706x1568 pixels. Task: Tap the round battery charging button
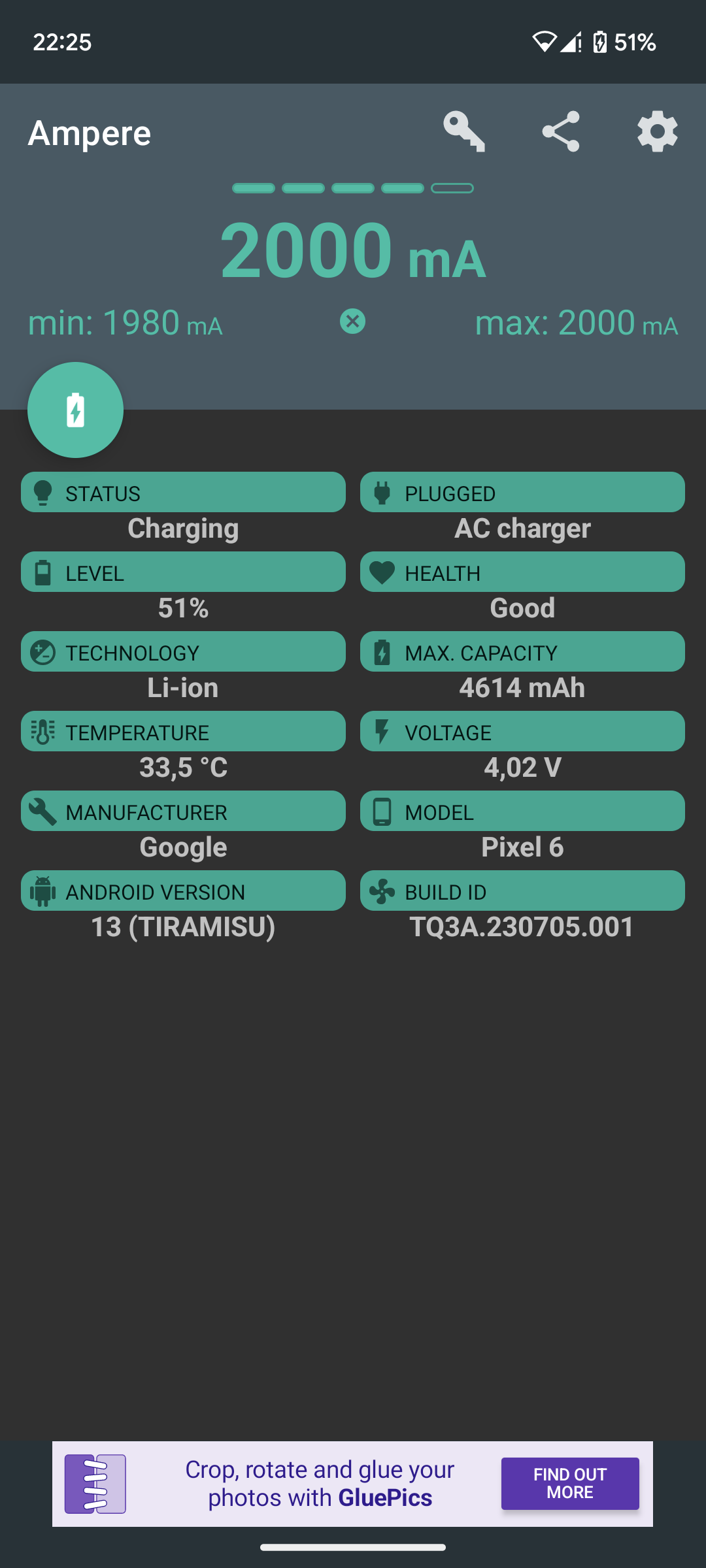coord(76,410)
